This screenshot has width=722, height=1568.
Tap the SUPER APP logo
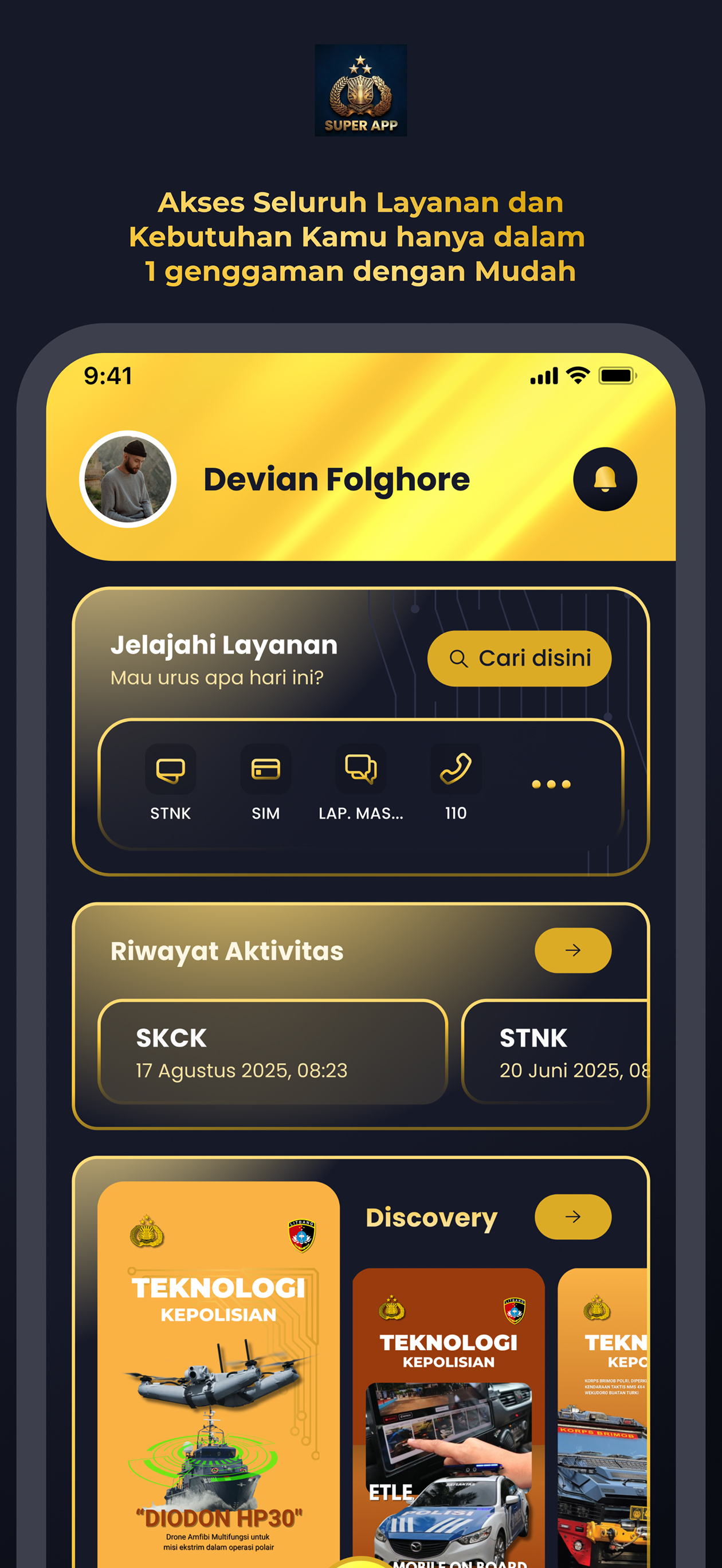pyautogui.click(x=360, y=91)
